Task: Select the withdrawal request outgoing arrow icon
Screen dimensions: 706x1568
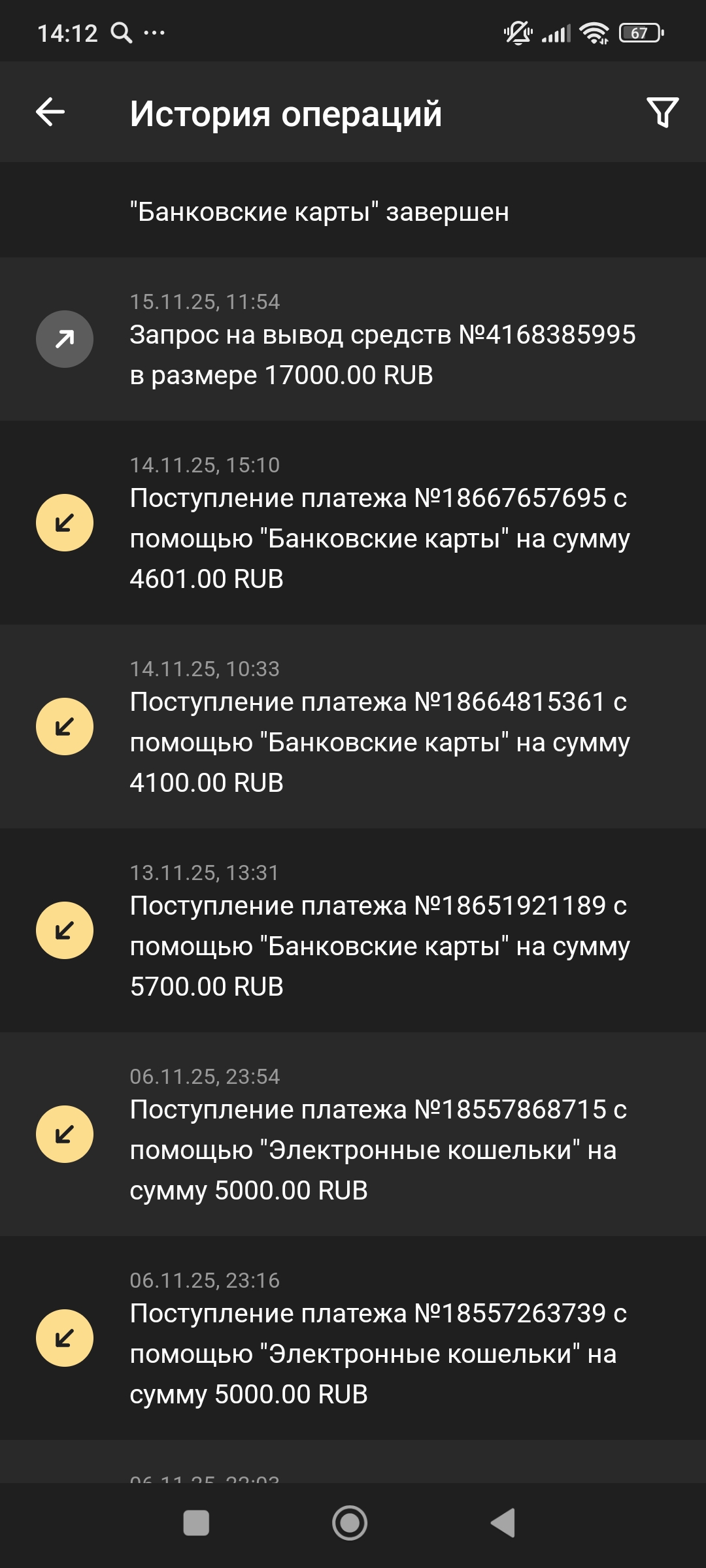Action: tap(63, 339)
